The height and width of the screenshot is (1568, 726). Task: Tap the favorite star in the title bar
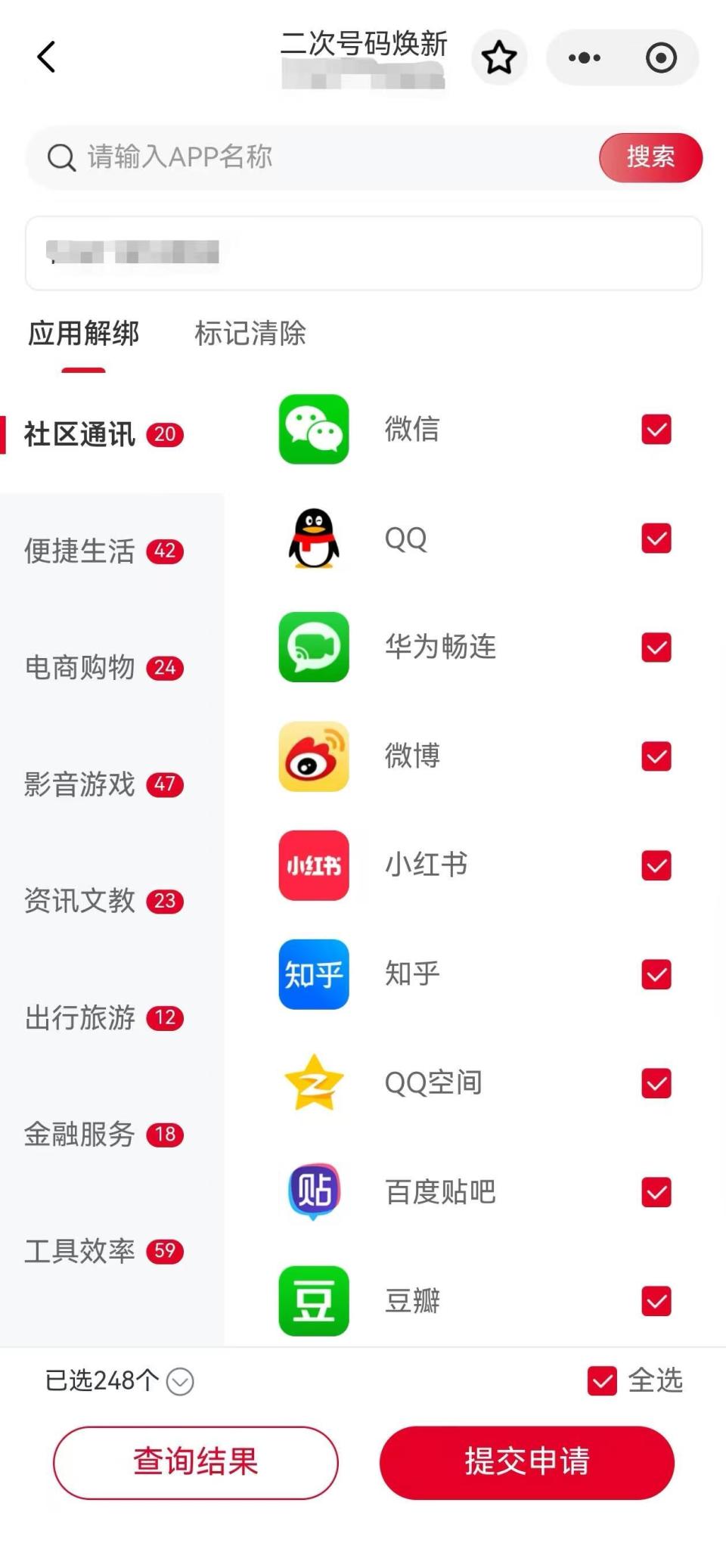[x=499, y=57]
